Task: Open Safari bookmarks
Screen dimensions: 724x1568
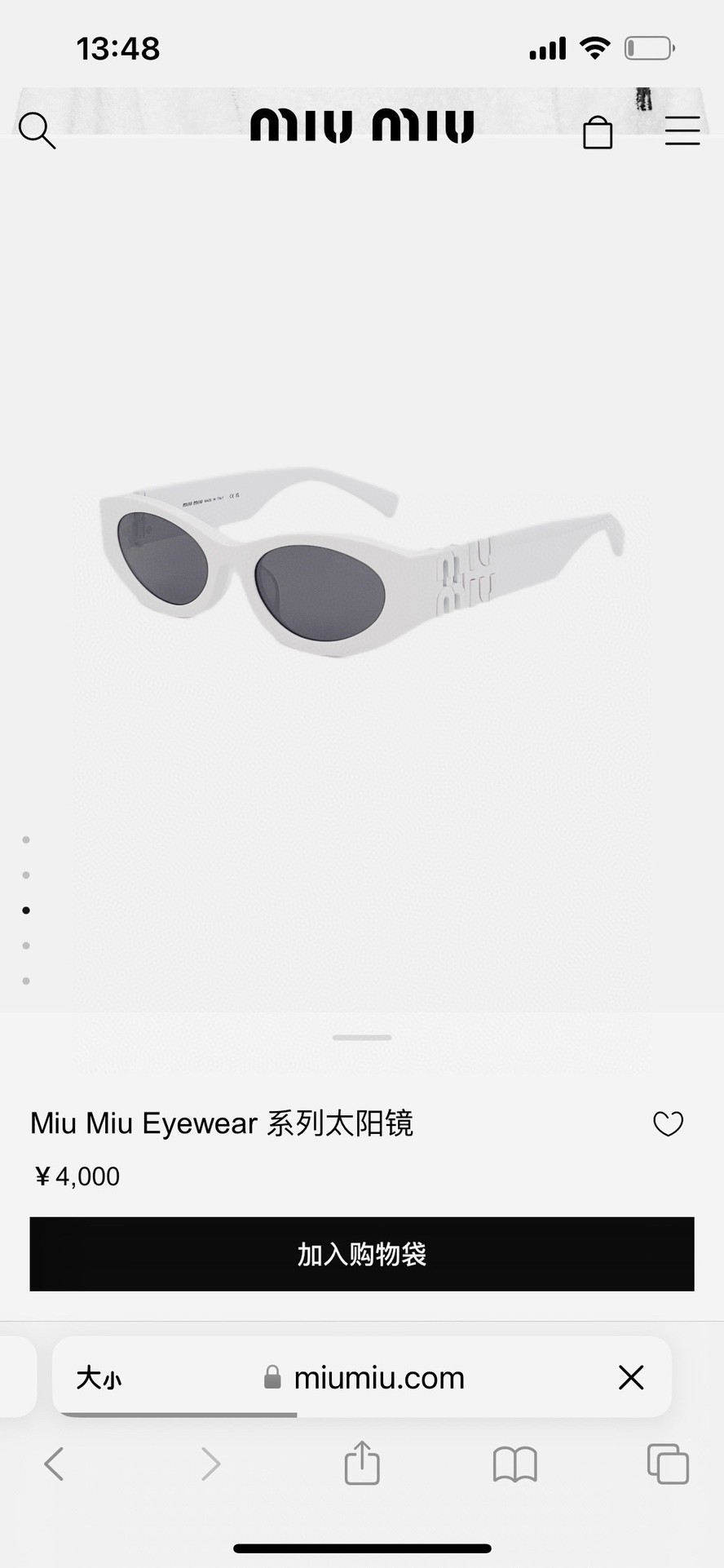Action: click(x=515, y=1464)
